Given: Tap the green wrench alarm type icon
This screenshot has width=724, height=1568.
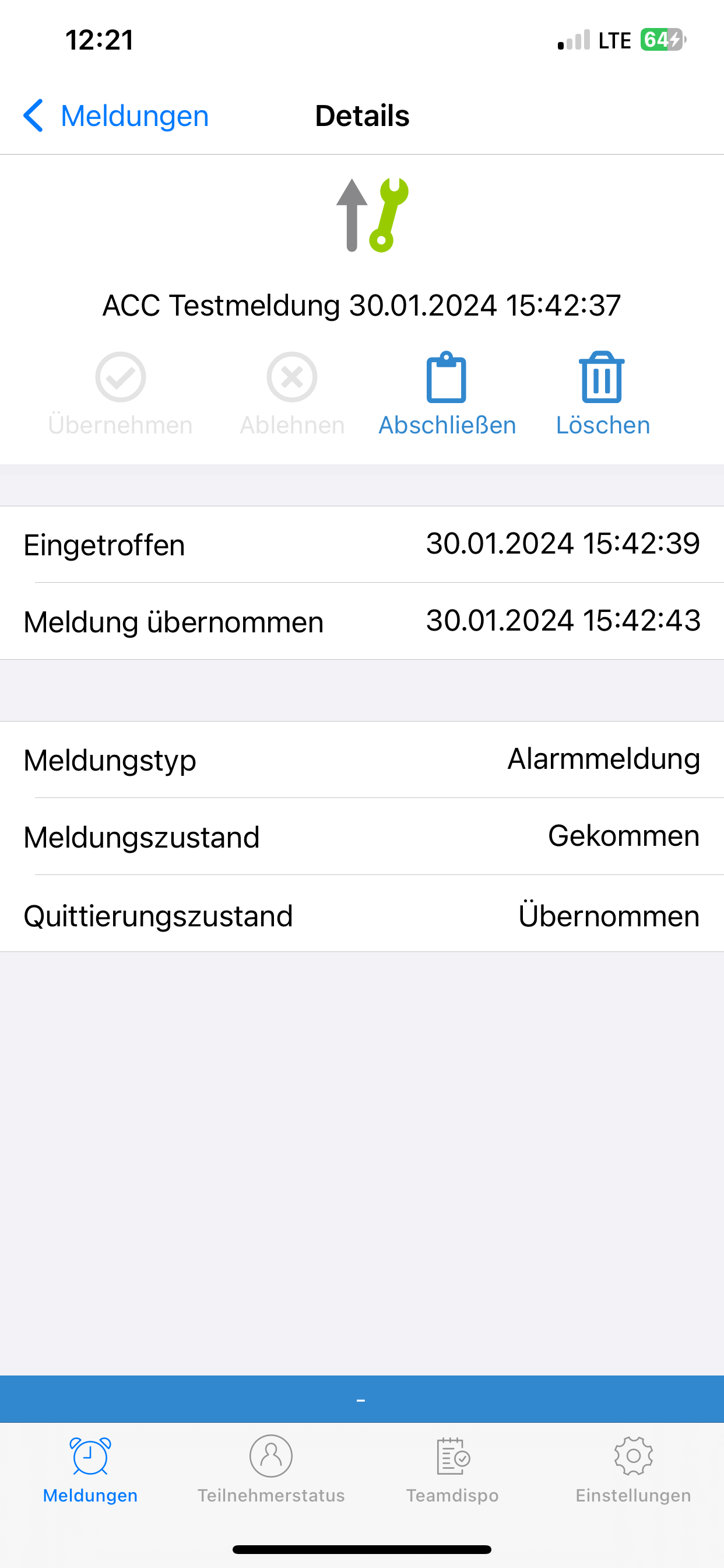Looking at the screenshot, I should point(389,214).
